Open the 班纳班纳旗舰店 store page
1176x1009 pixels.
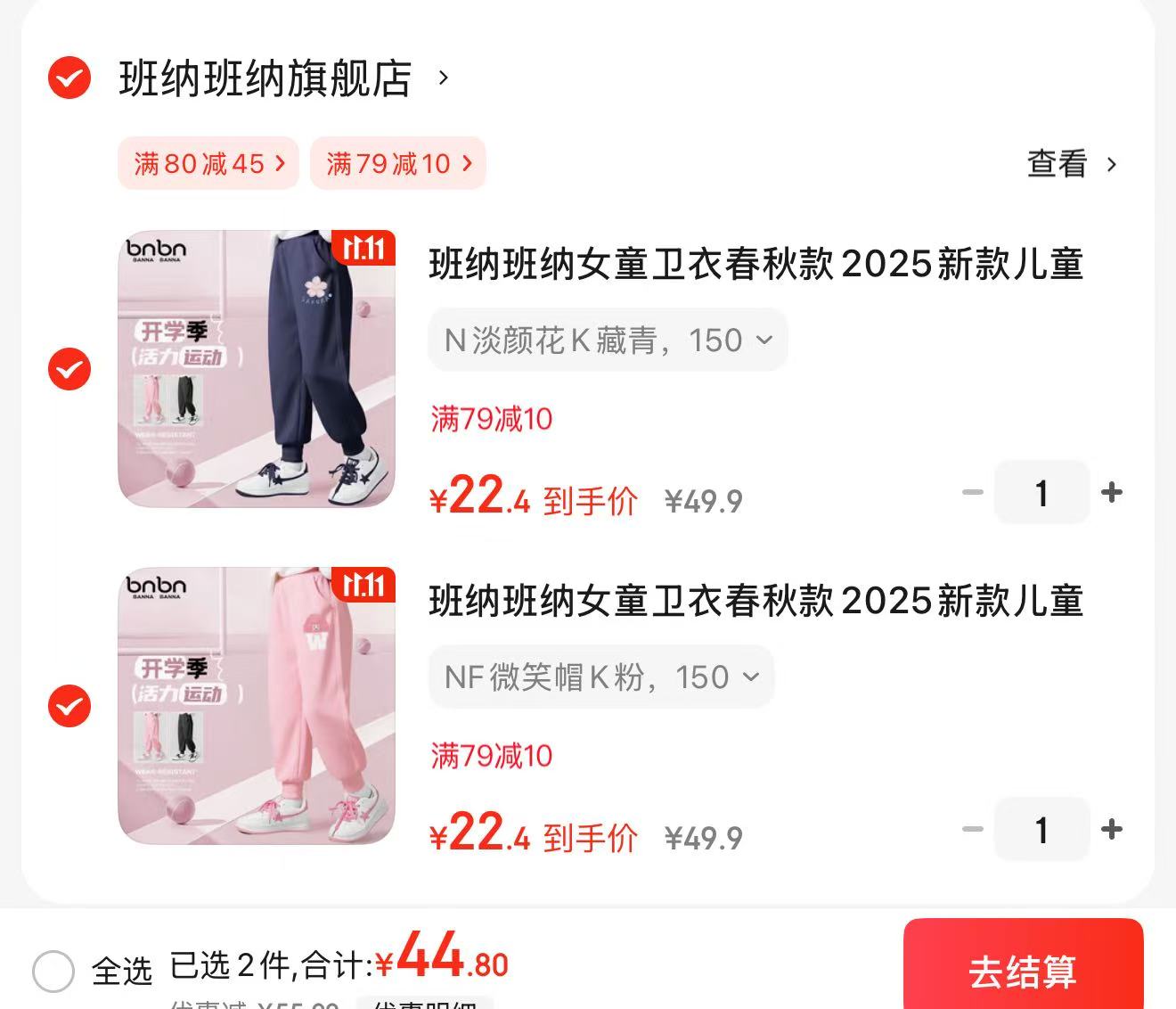(265, 78)
